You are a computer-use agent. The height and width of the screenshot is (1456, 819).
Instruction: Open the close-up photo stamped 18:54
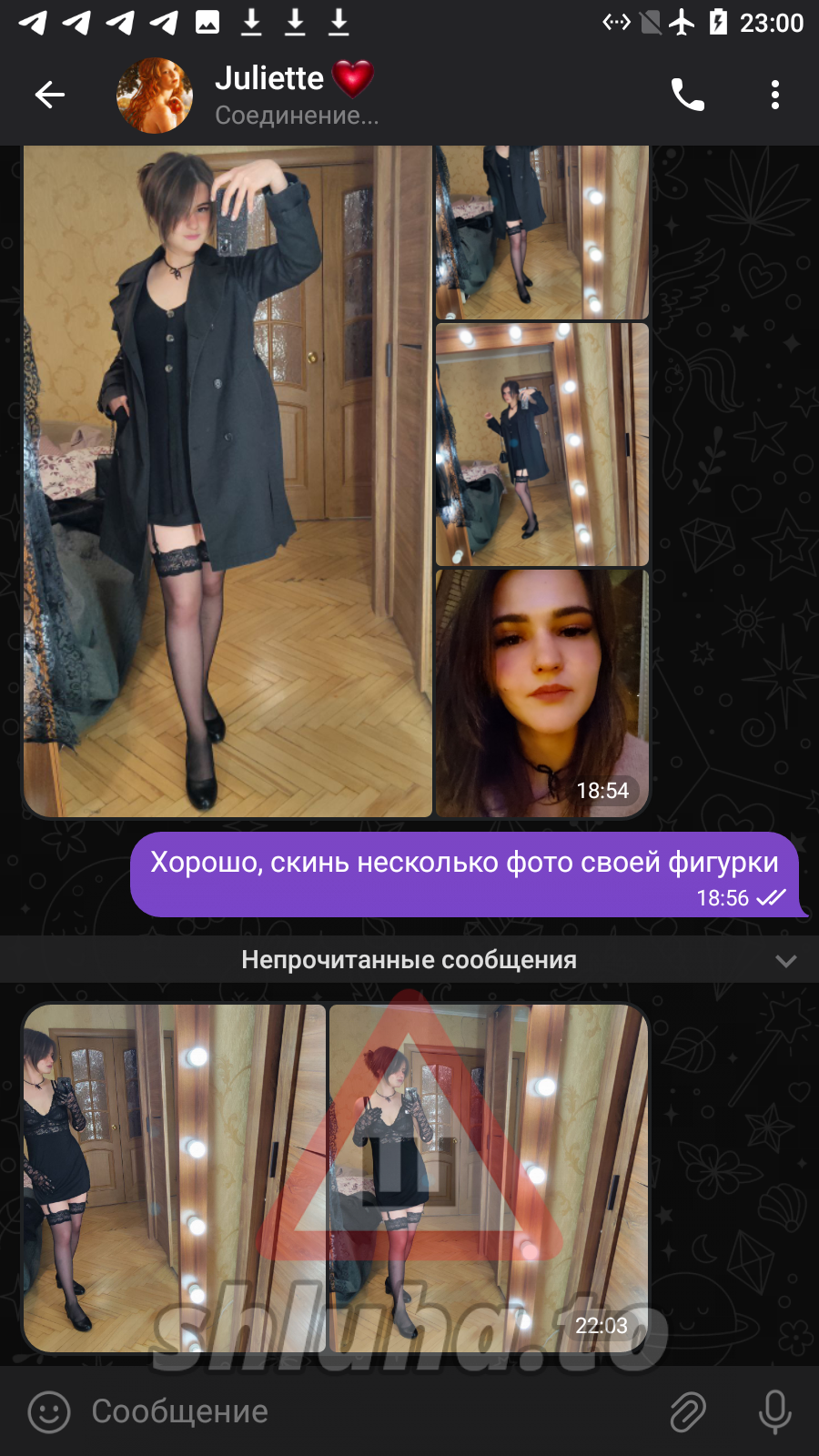tap(542, 693)
